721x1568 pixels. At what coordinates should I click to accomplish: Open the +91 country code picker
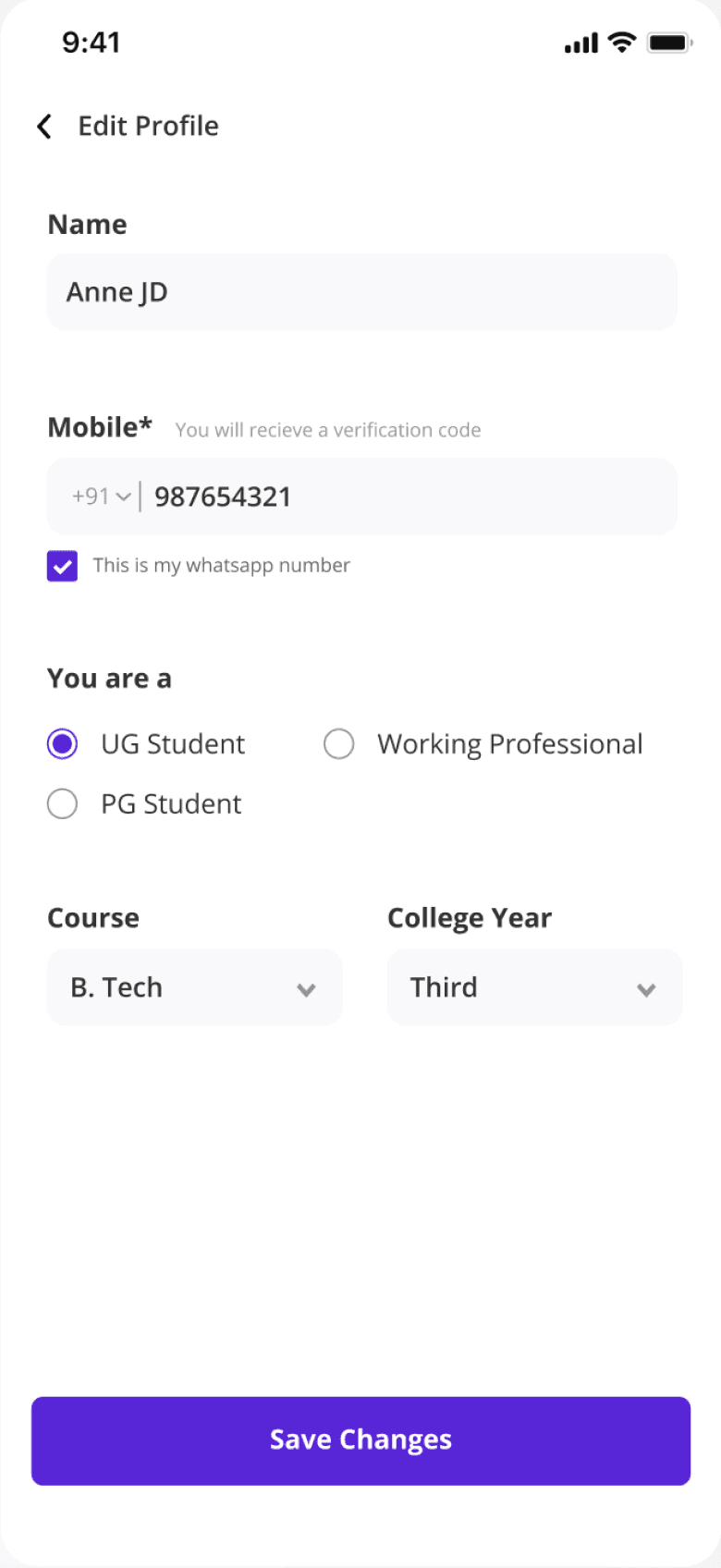coord(102,496)
